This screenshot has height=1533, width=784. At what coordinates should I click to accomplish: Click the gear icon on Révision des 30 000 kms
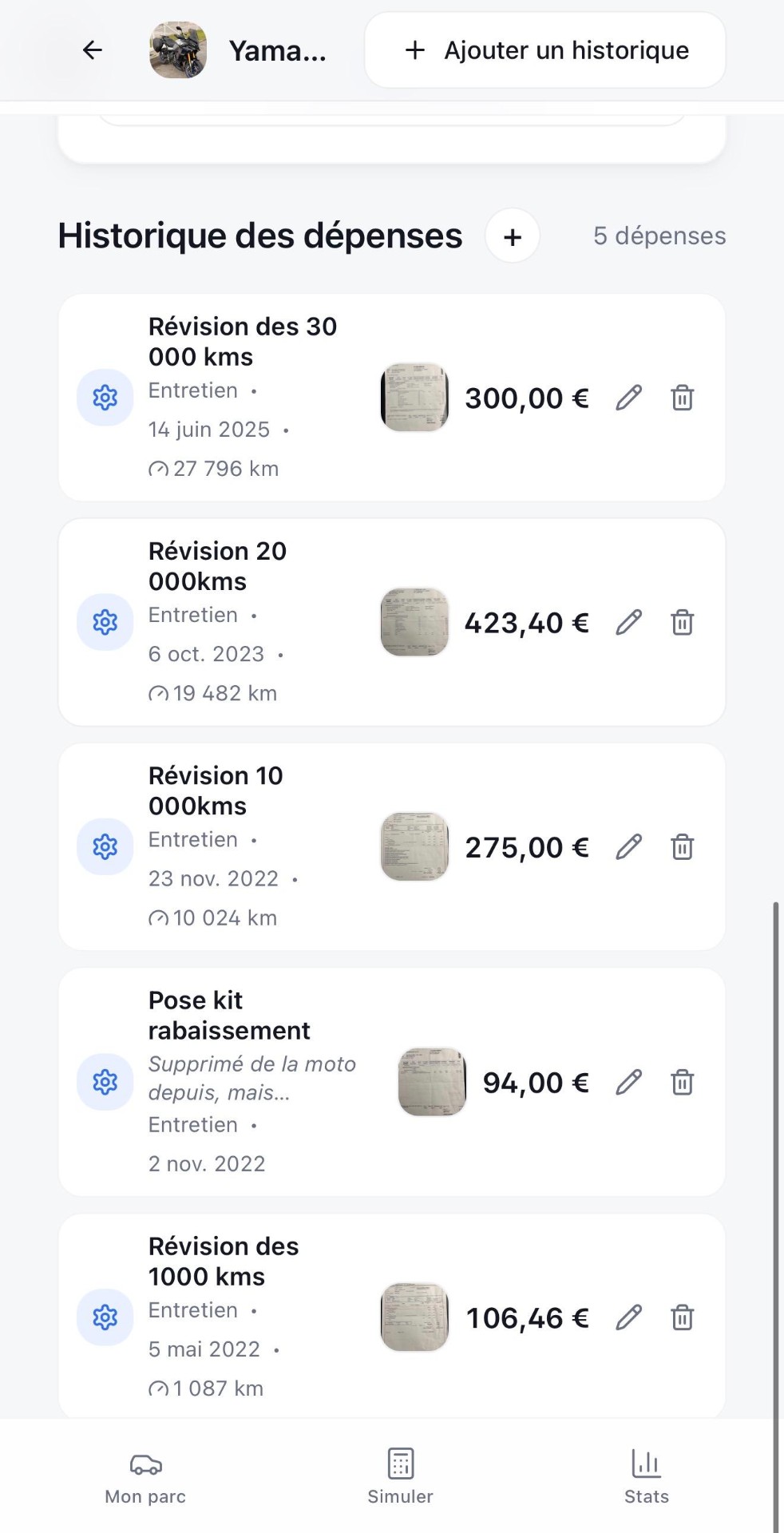pyautogui.click(x=105, y=398)
